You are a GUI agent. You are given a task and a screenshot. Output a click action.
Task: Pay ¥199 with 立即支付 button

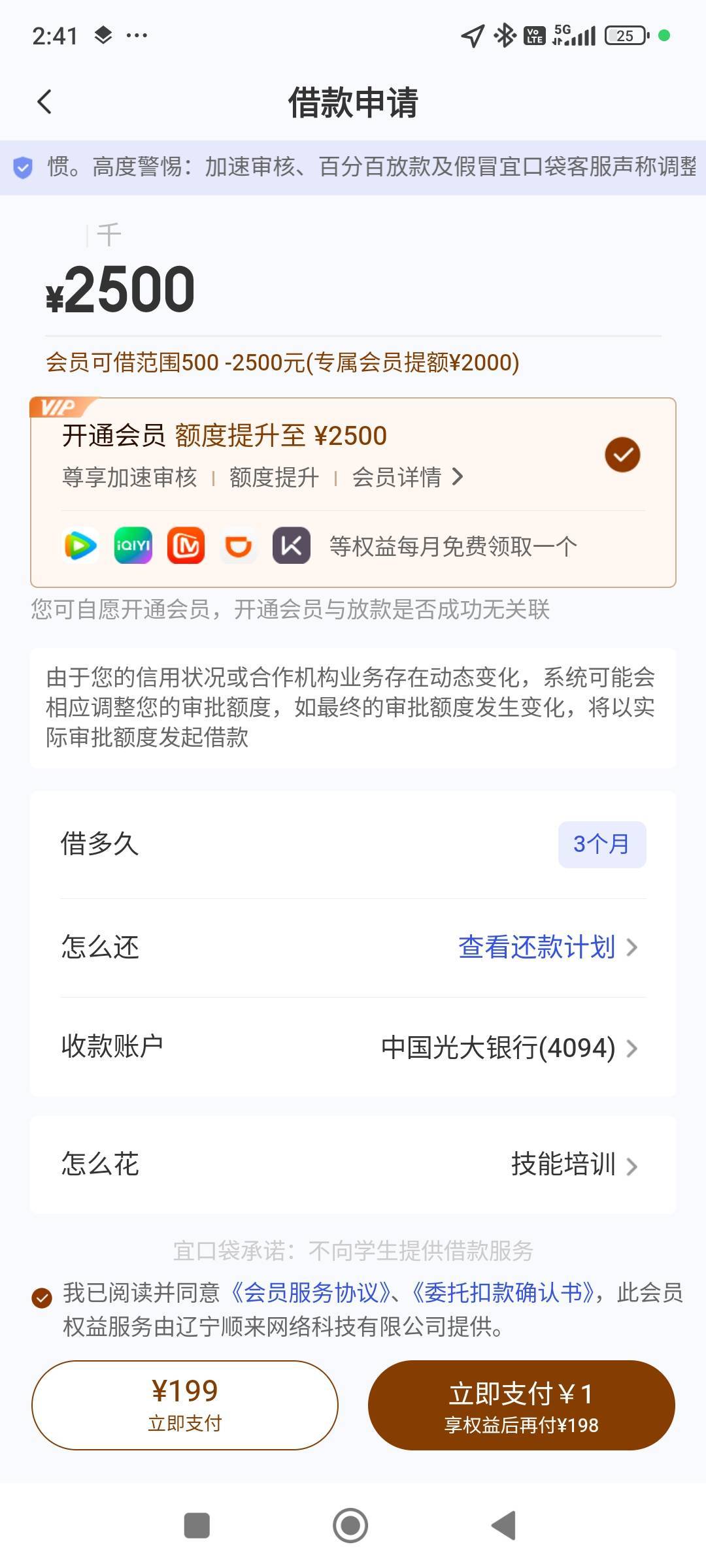[x=185, y=1405]
